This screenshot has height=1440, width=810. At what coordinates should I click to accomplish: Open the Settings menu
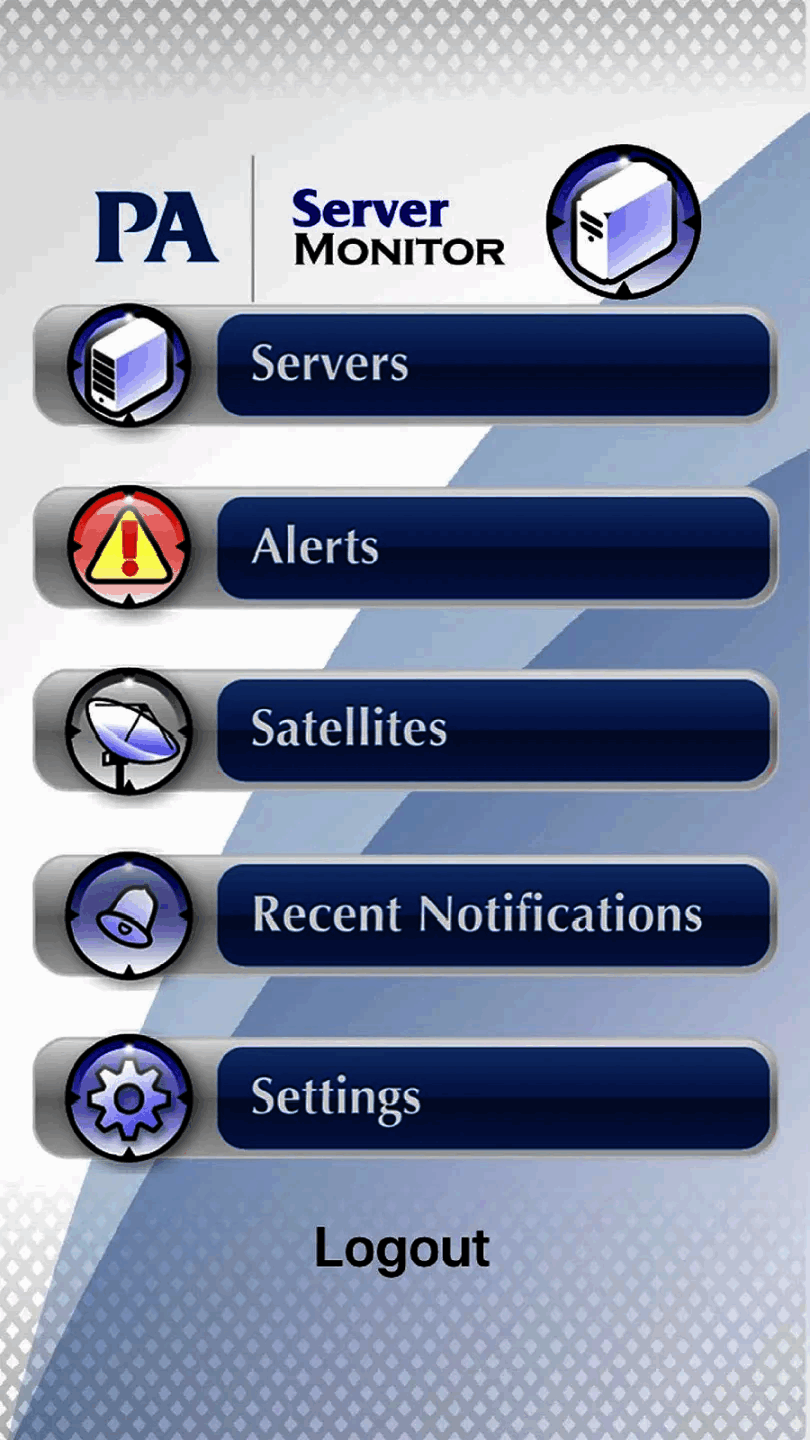[x=495, y=1097]
